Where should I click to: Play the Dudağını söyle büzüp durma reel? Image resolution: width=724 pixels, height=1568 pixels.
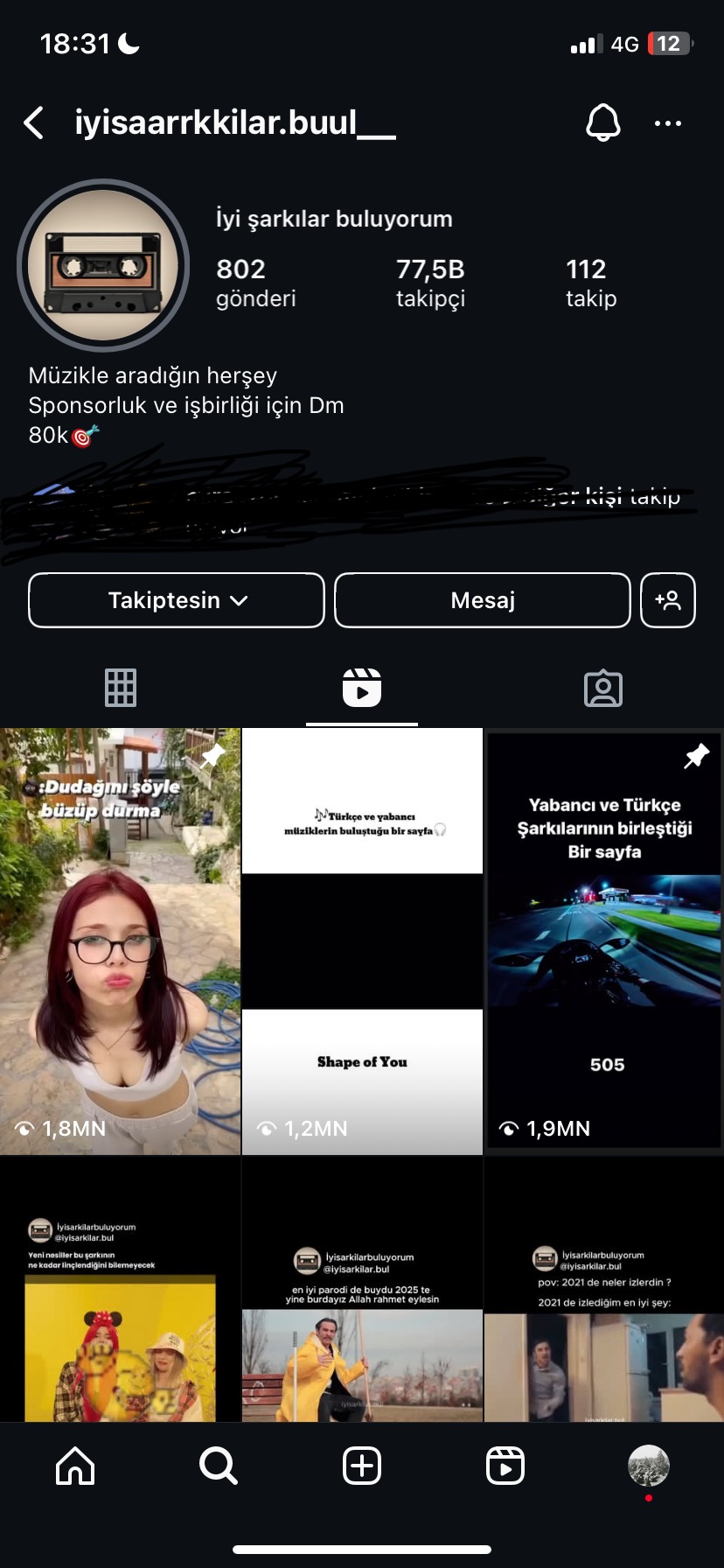coord(120,941)
